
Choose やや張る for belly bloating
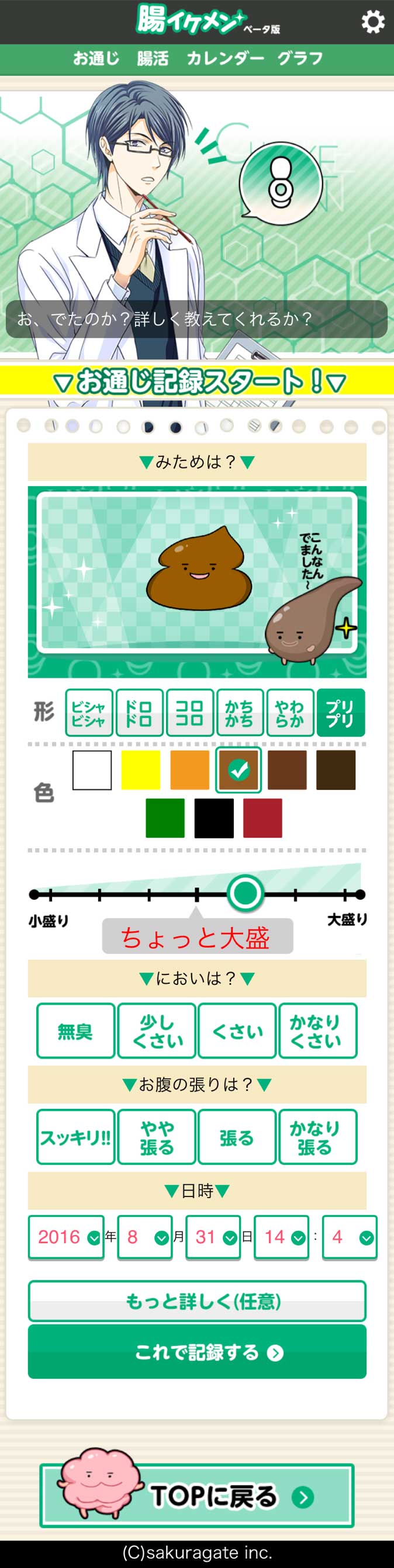(x=157, y=1137)
